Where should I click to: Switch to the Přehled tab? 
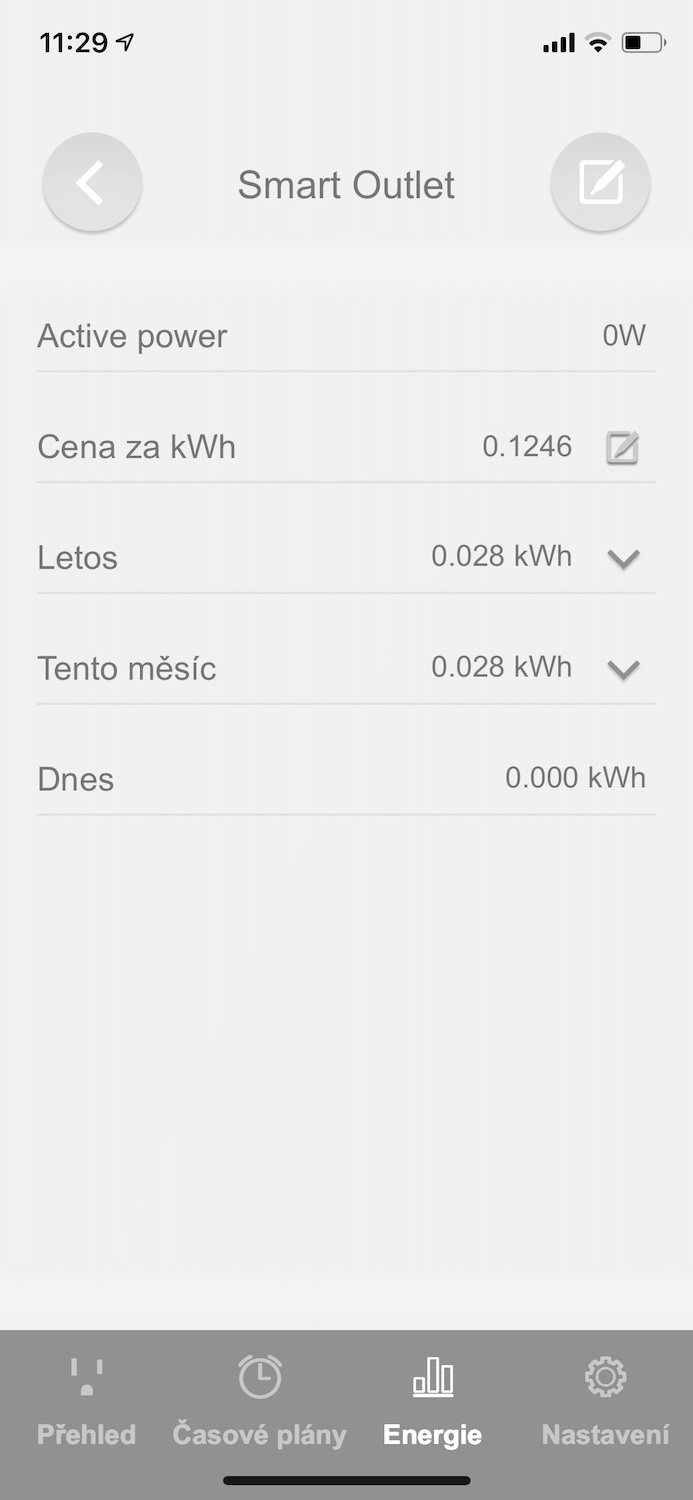pos(86,1402)
